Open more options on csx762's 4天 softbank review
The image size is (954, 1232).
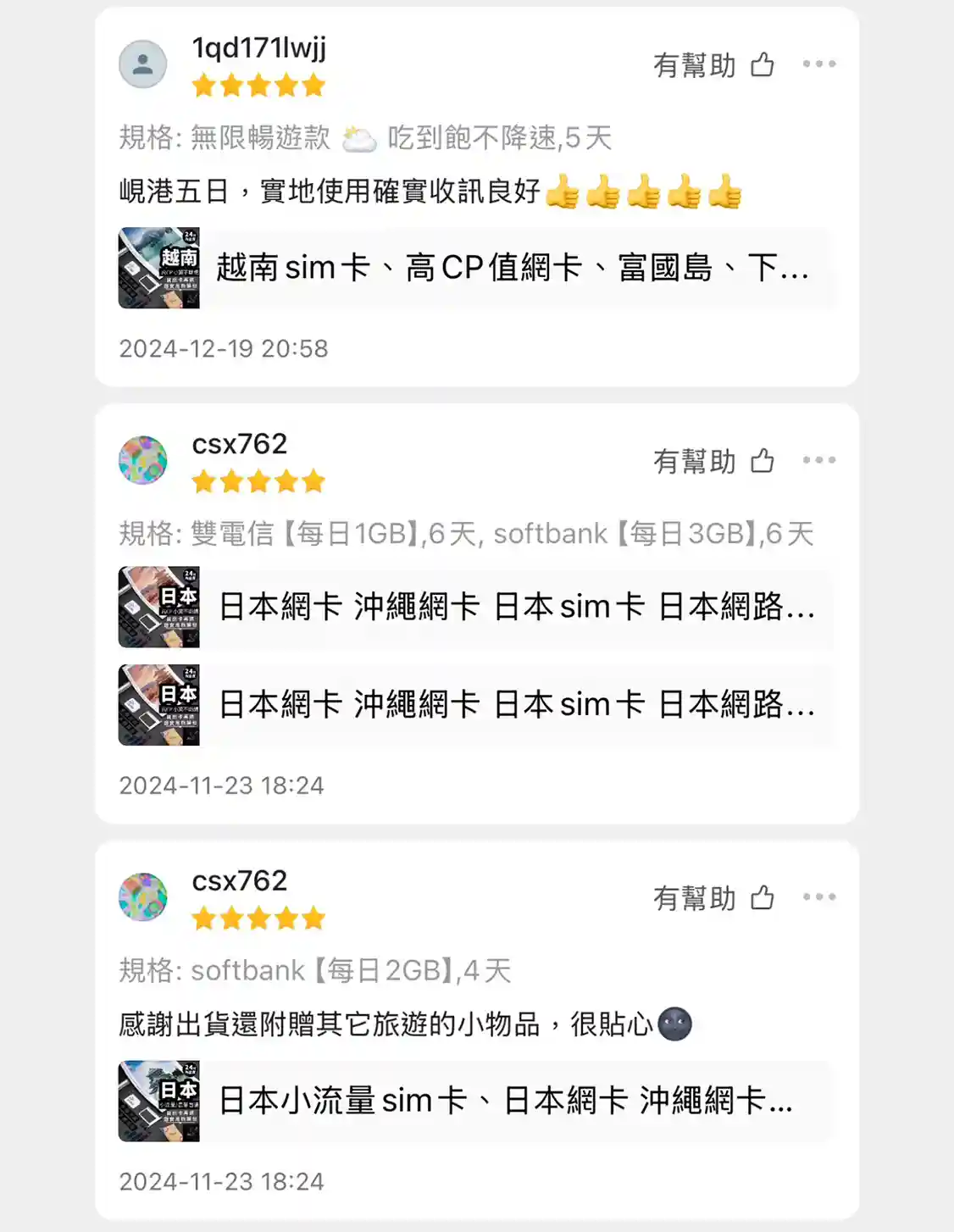click(818, 897)
